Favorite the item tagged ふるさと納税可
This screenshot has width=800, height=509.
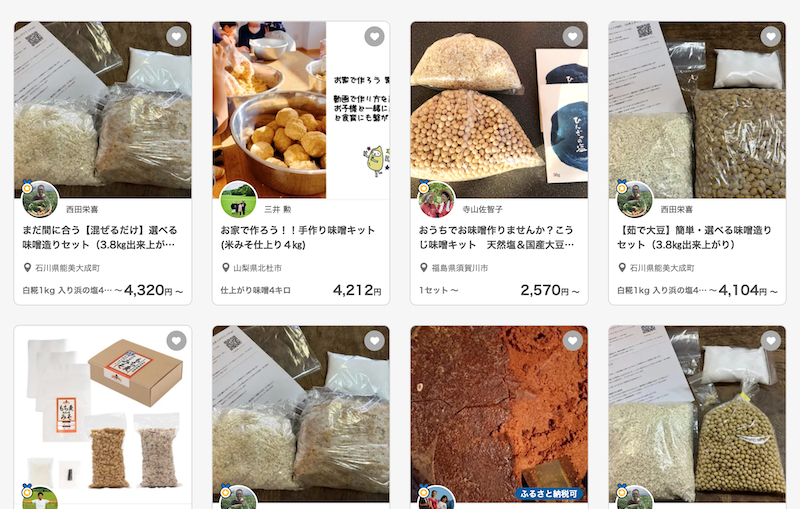point(572,341)
